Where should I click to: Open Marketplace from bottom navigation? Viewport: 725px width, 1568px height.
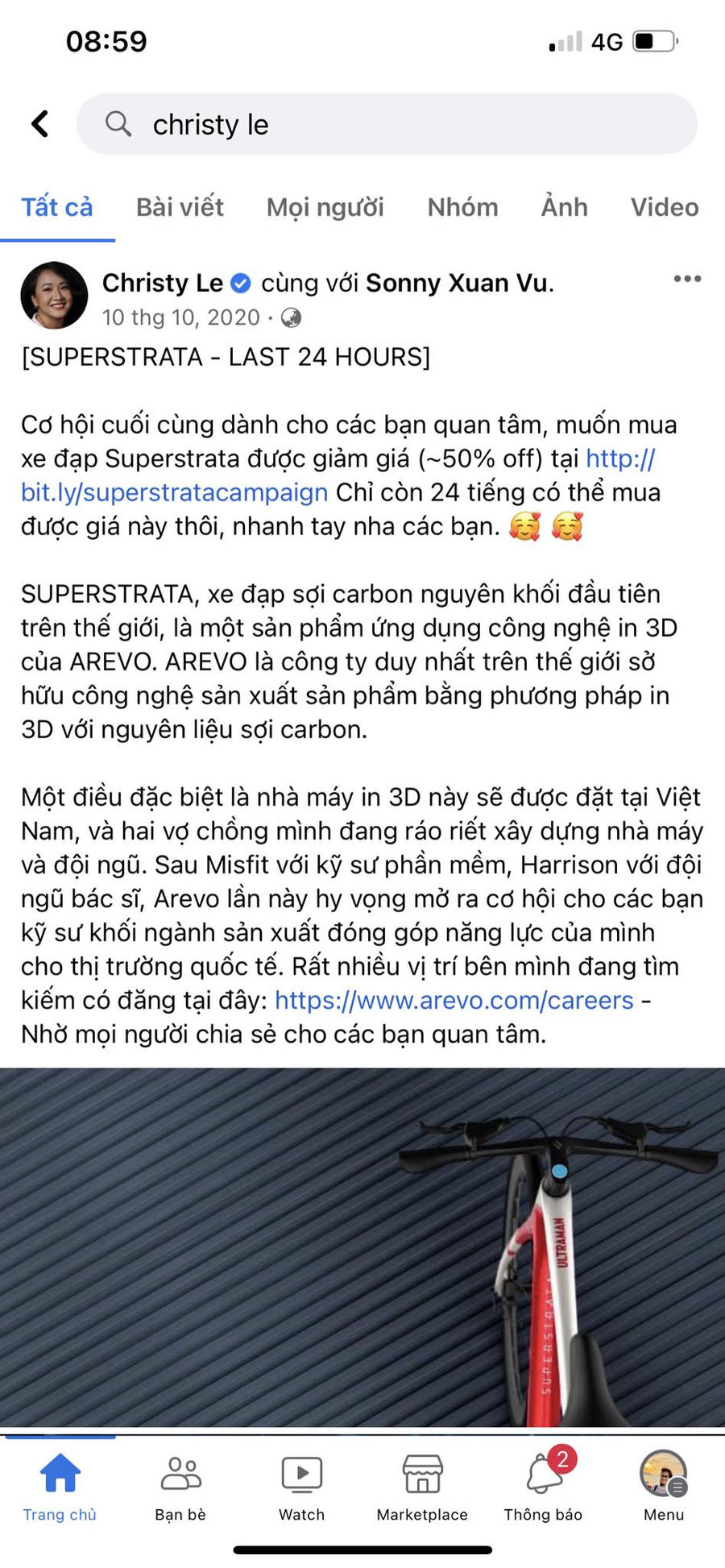point(422,1487)
